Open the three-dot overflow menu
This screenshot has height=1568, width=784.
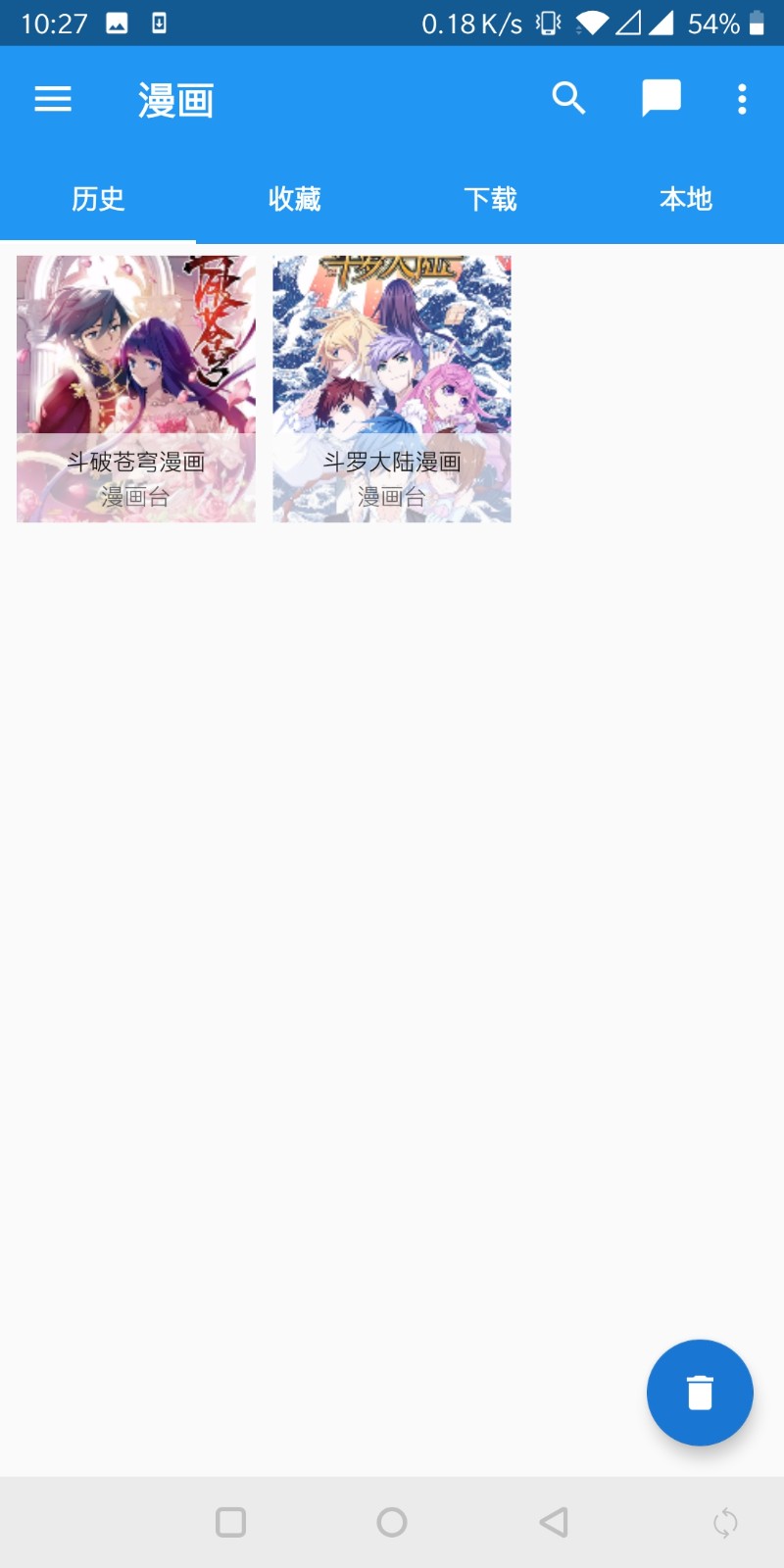pos(742,99)
